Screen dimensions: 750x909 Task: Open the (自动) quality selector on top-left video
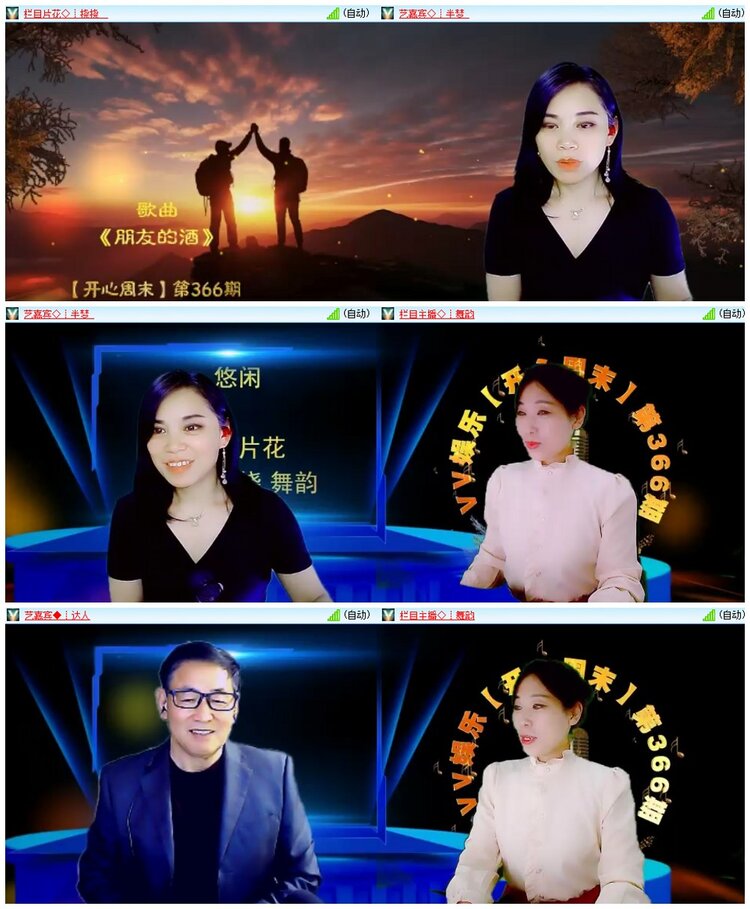click(x=354, y=10)
